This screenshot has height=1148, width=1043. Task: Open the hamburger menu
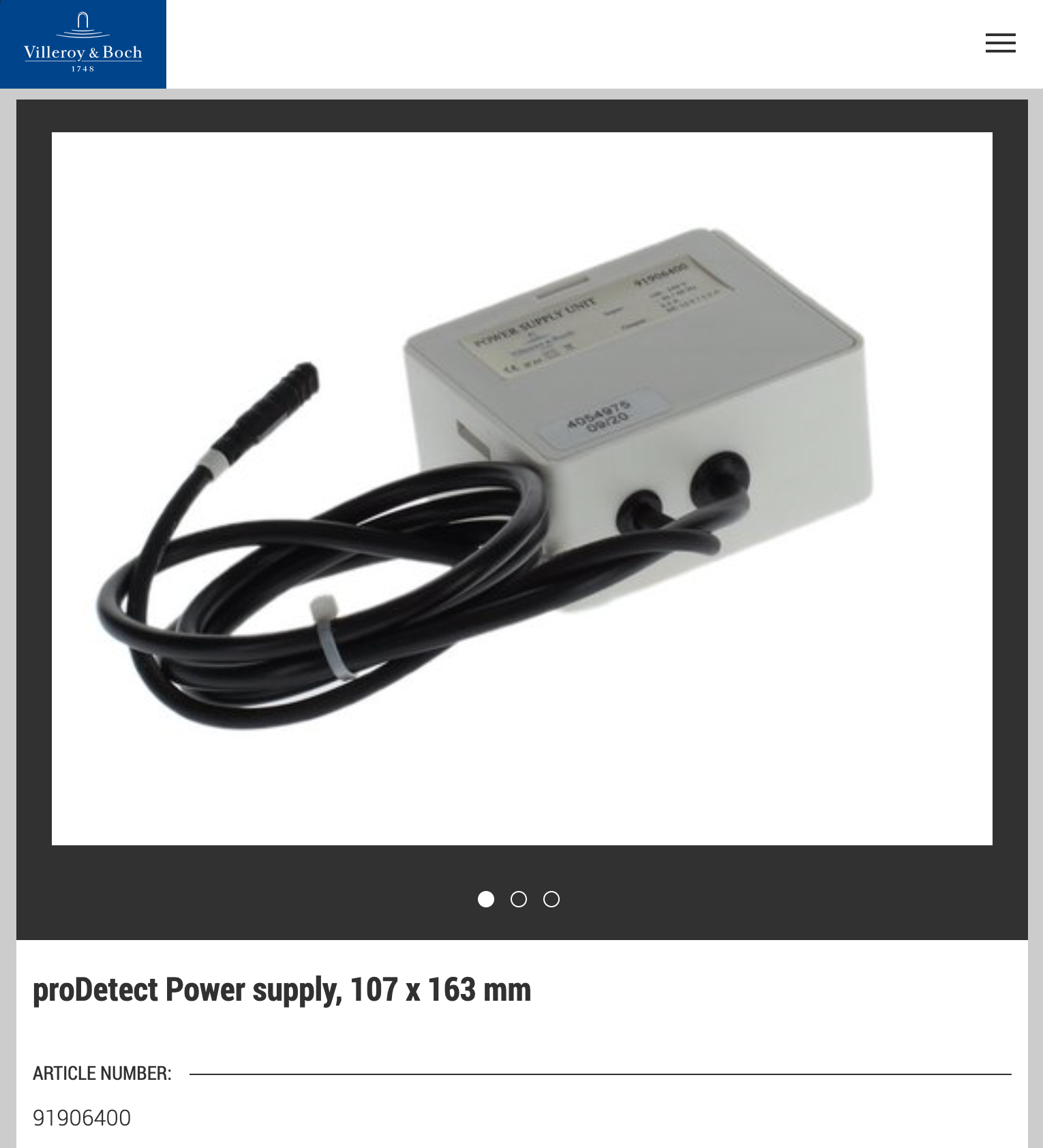[1000, 43]
